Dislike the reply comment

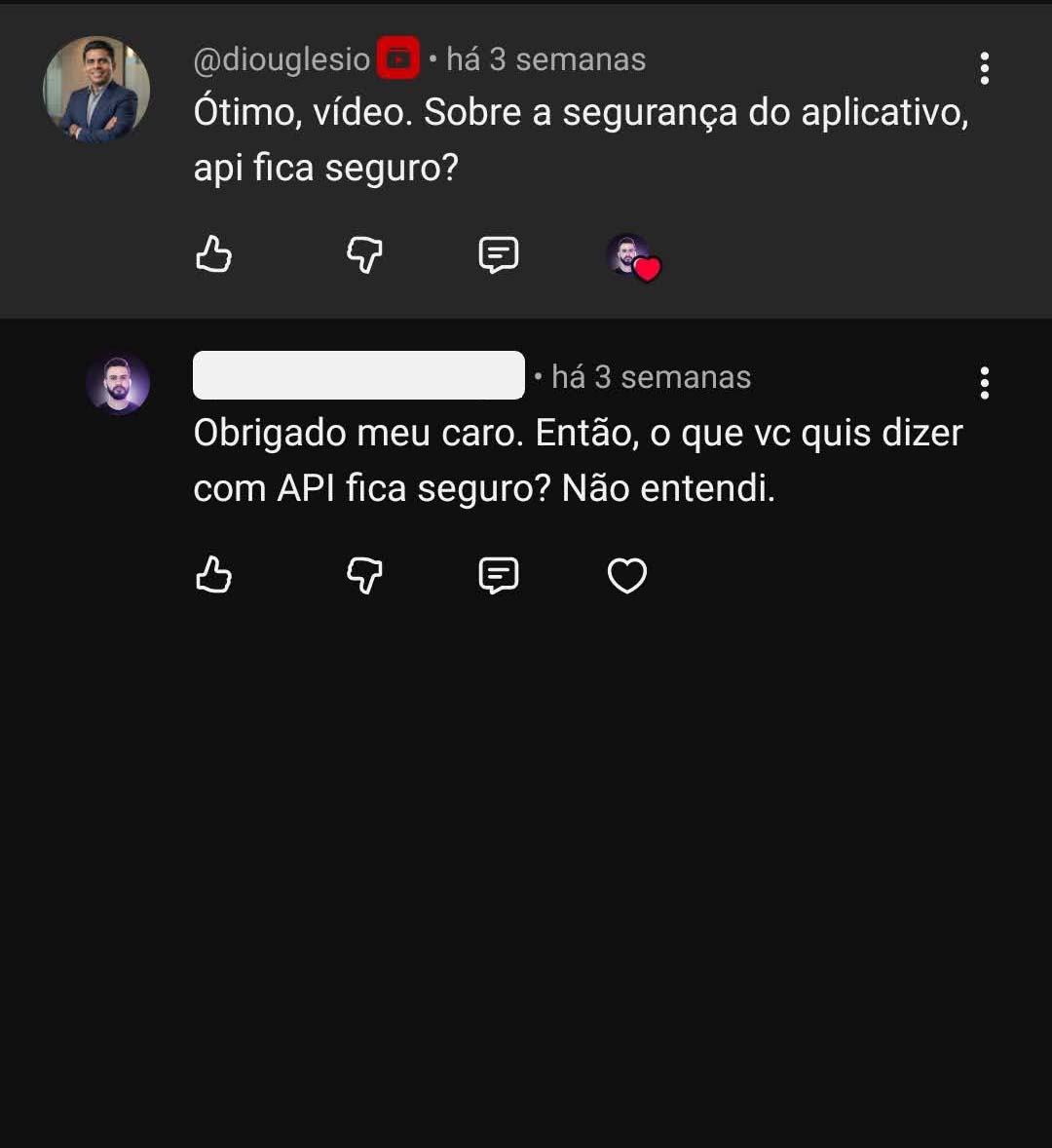click(x=363, y=575)
